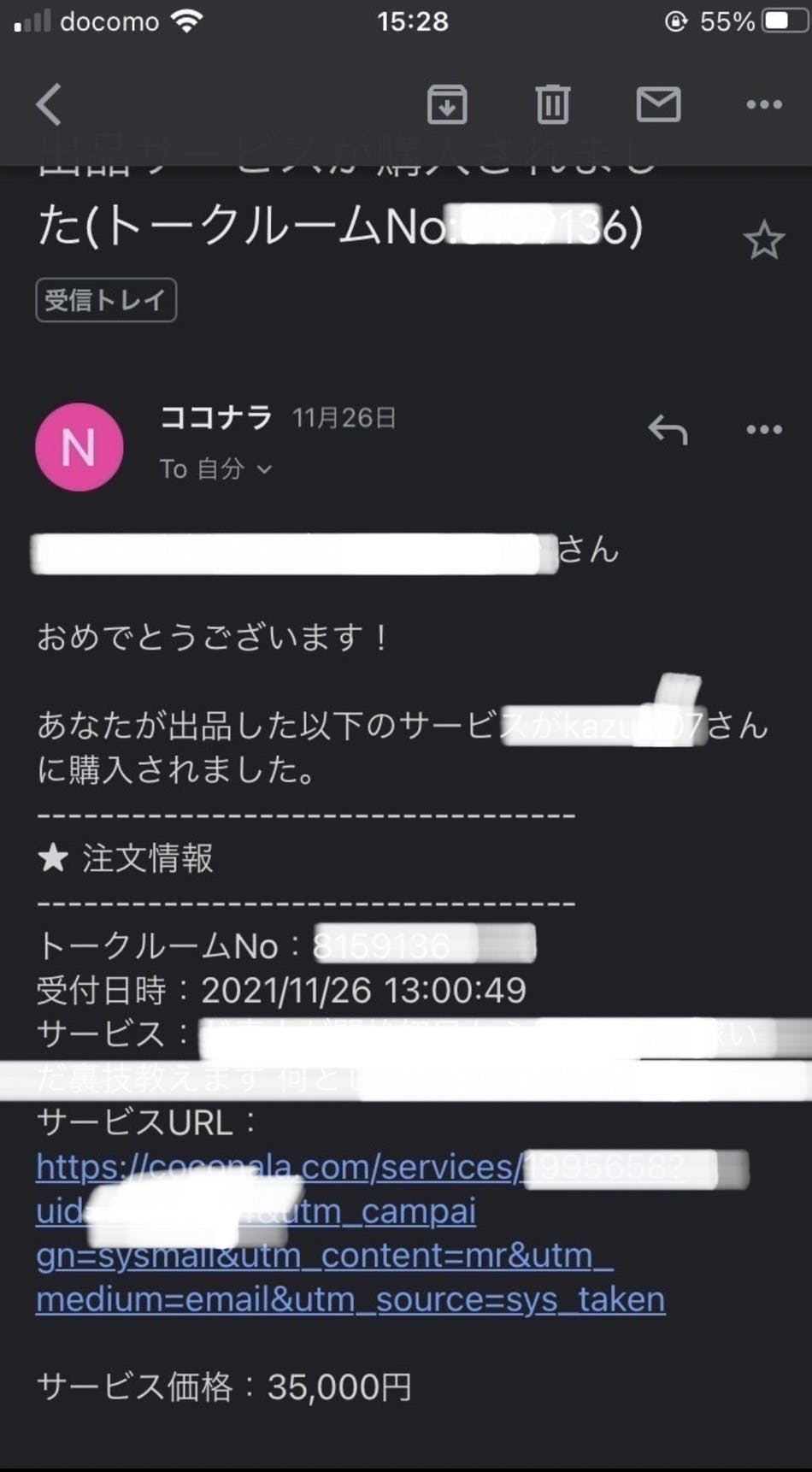
Task: Star this email
Action: [763, 241]
